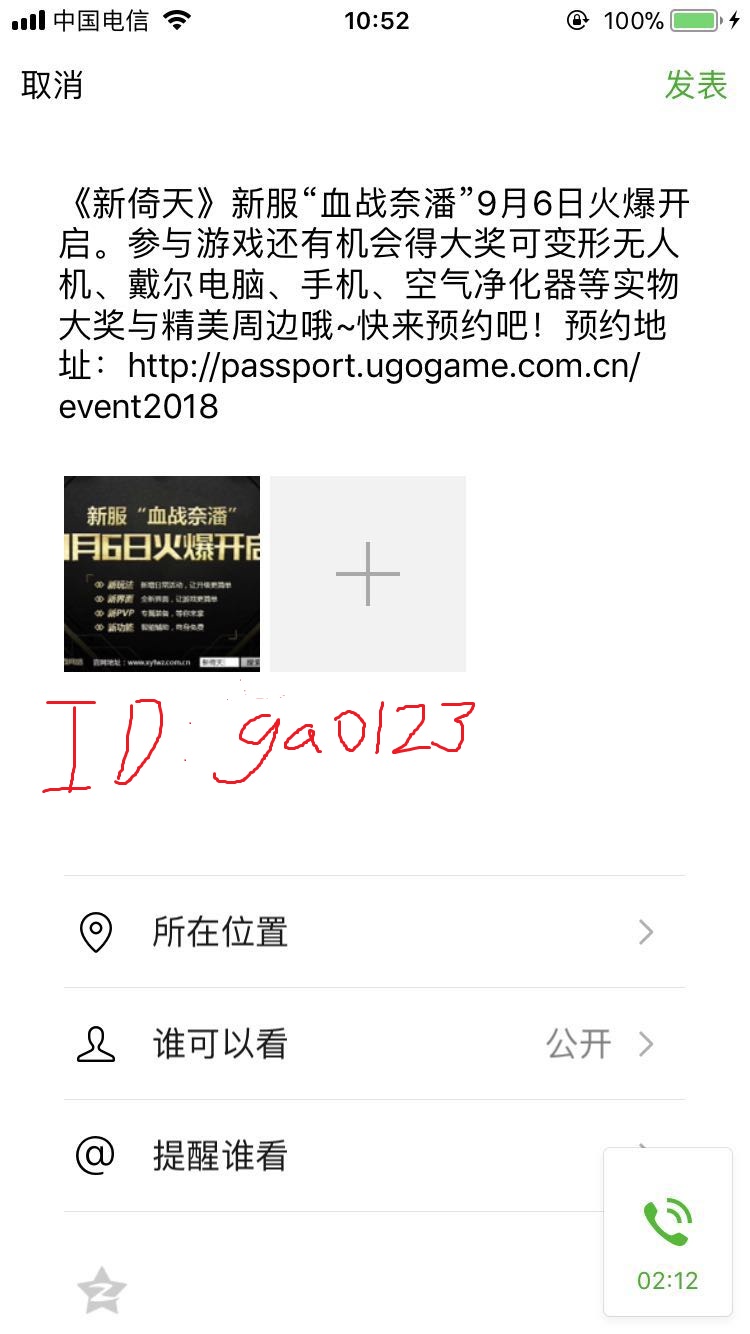Tap the person silhouette icon beside 谁可以看
750x1334 pixels.
(95, 1044)
